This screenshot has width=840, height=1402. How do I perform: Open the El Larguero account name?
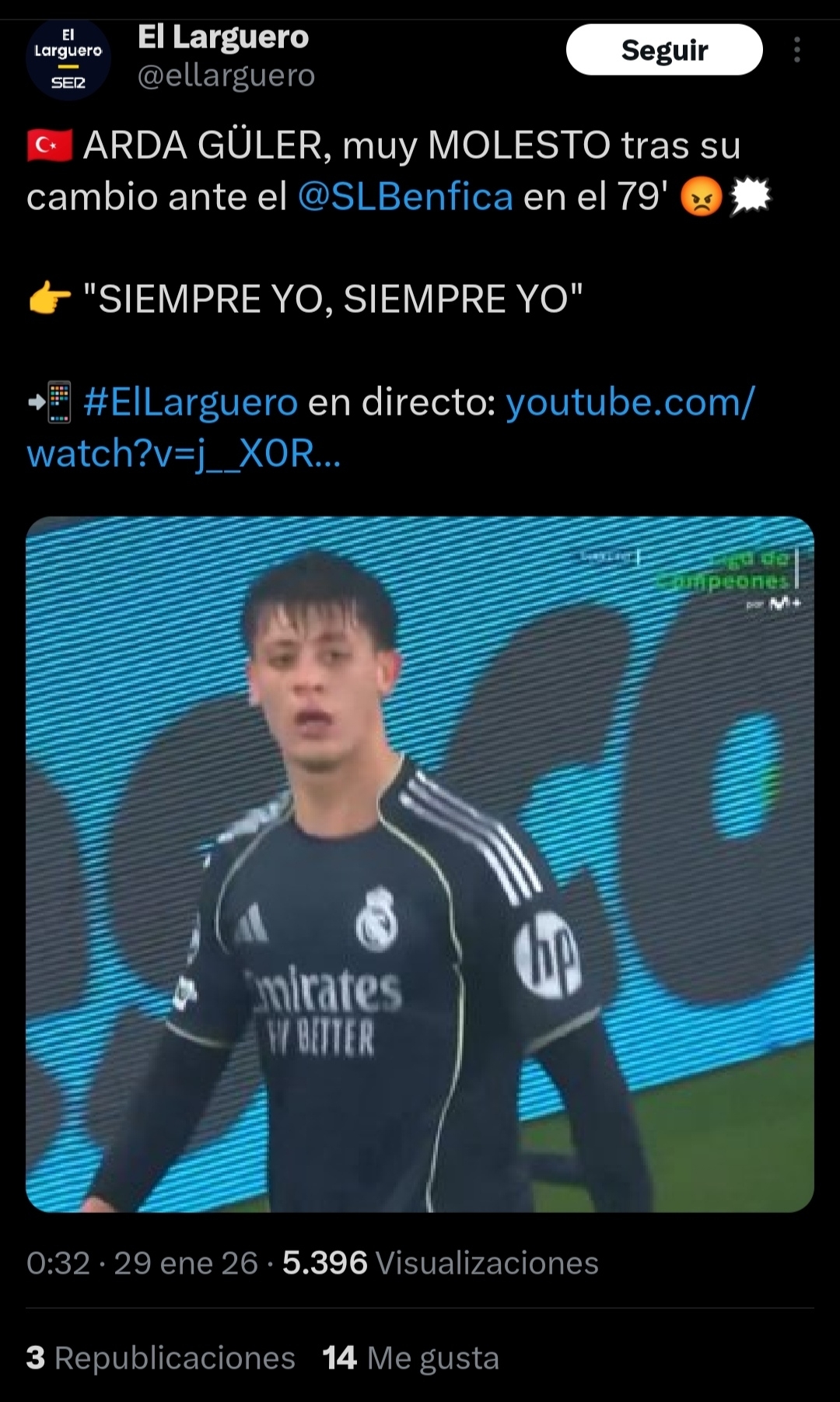coord(223,37)
